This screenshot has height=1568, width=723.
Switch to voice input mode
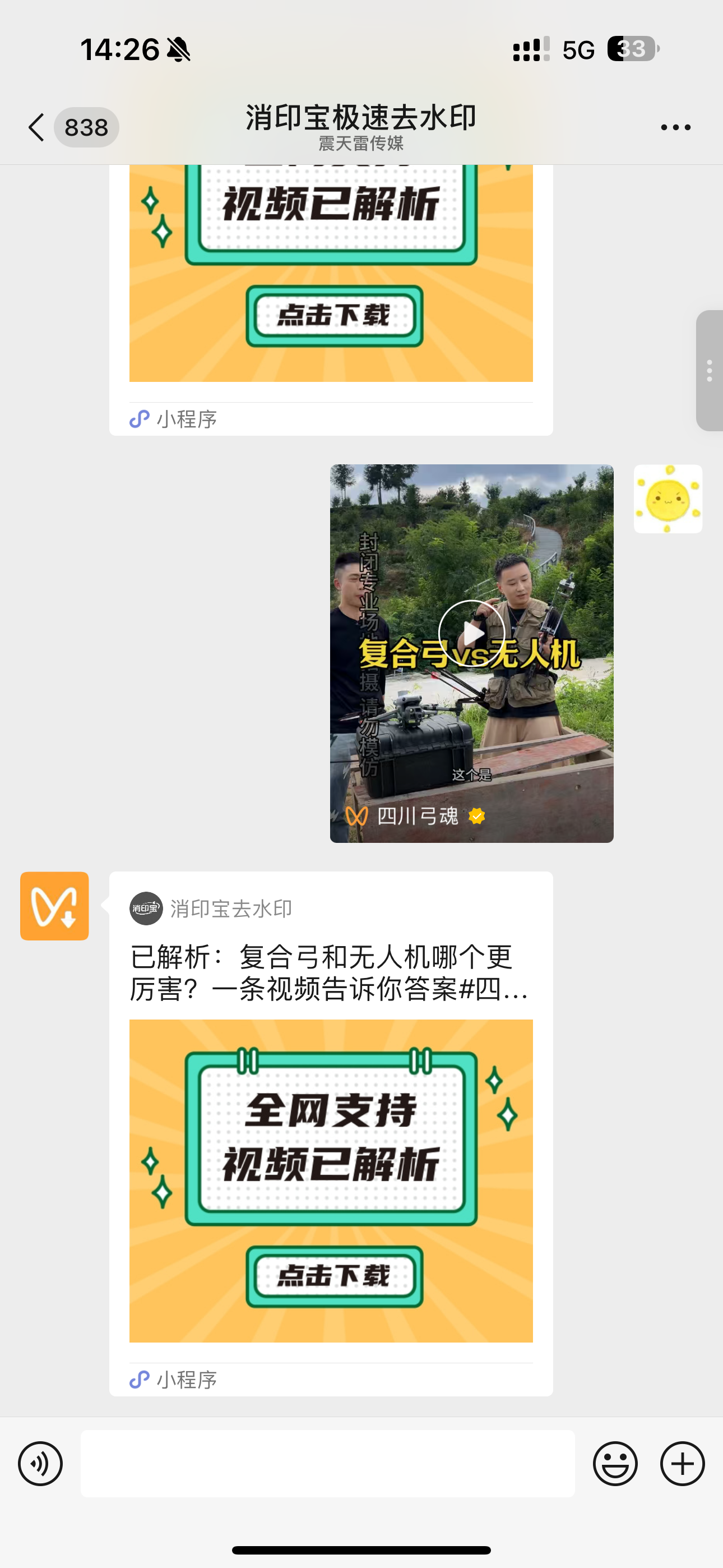tap(40, 1463)
